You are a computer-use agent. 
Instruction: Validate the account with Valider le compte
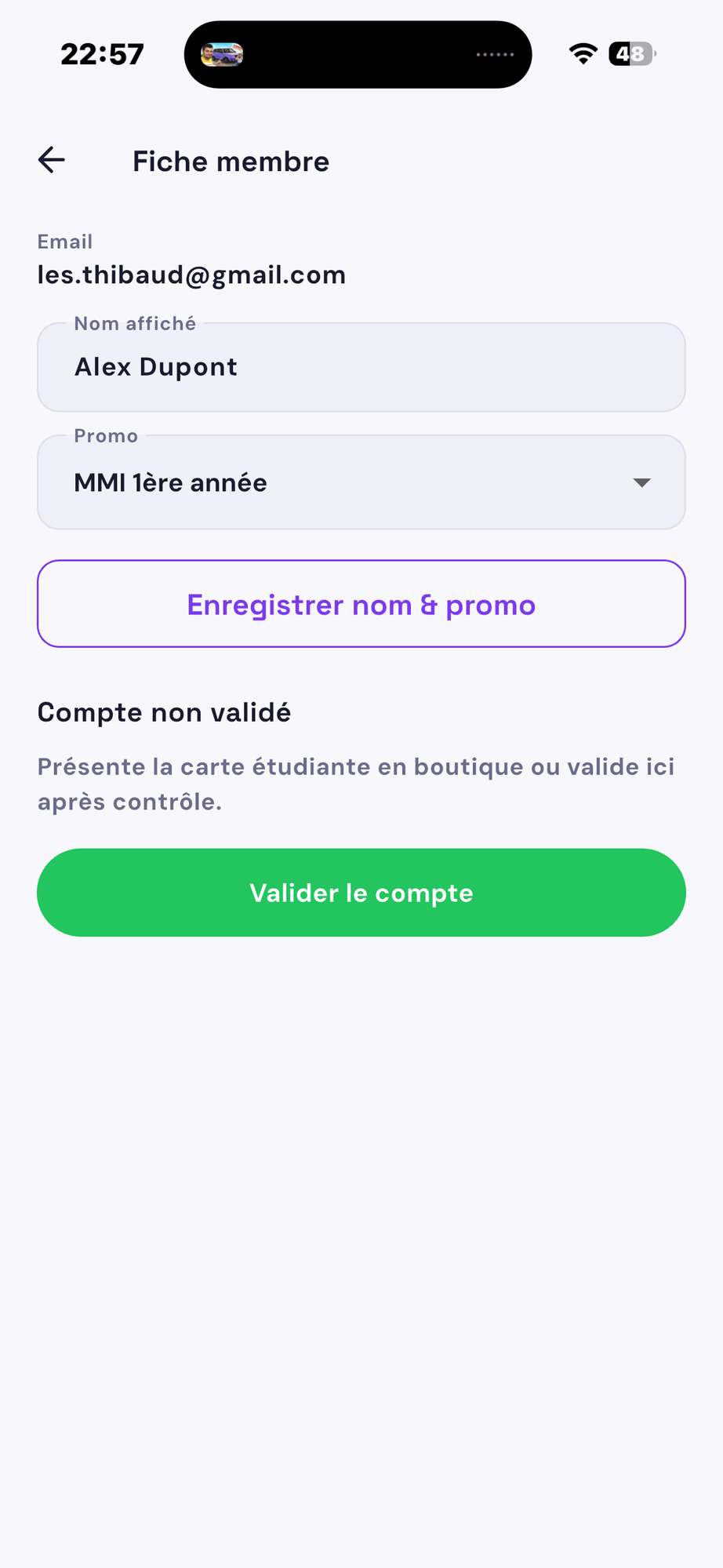pyautogui.click(x=361, y=893)
